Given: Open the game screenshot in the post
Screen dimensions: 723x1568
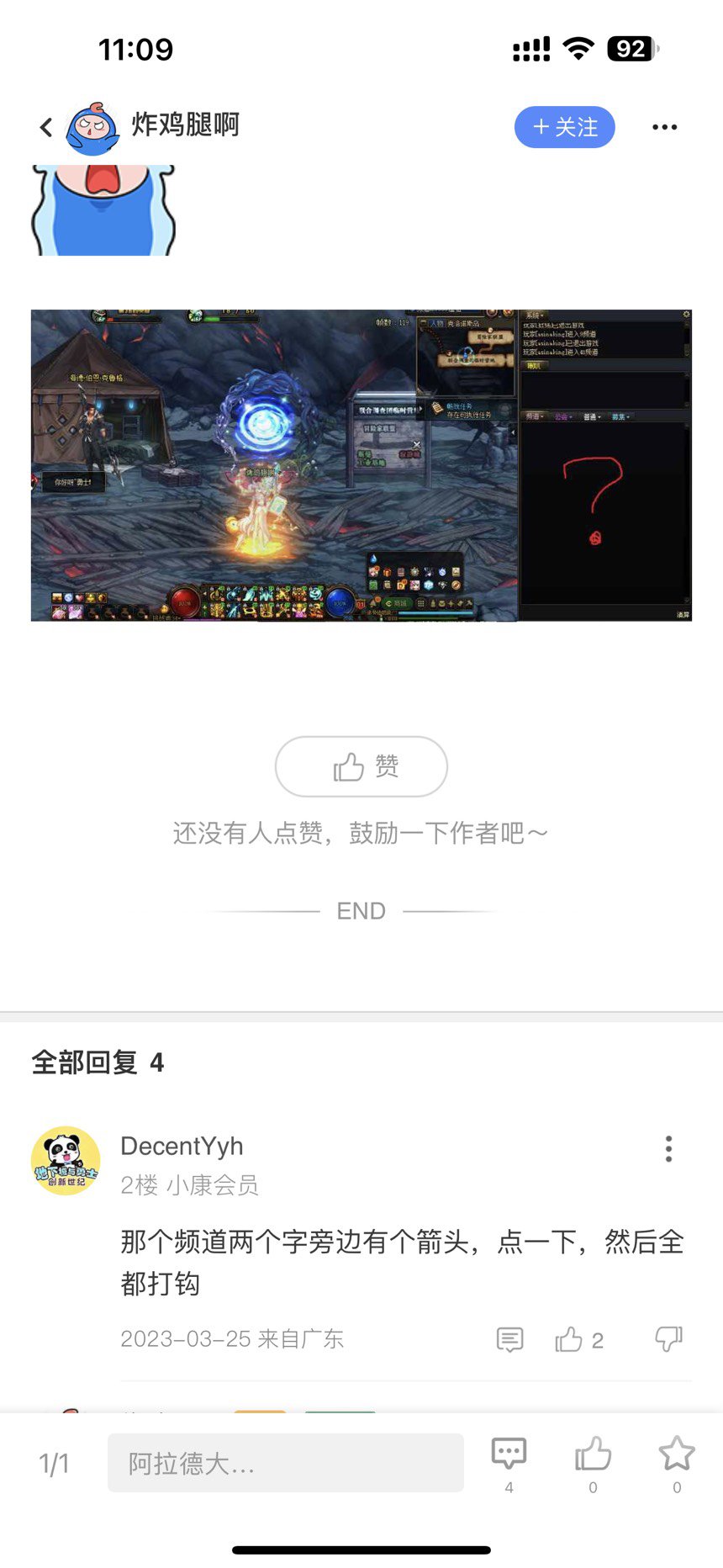Looking at the screenshot, I should (361, 465).
